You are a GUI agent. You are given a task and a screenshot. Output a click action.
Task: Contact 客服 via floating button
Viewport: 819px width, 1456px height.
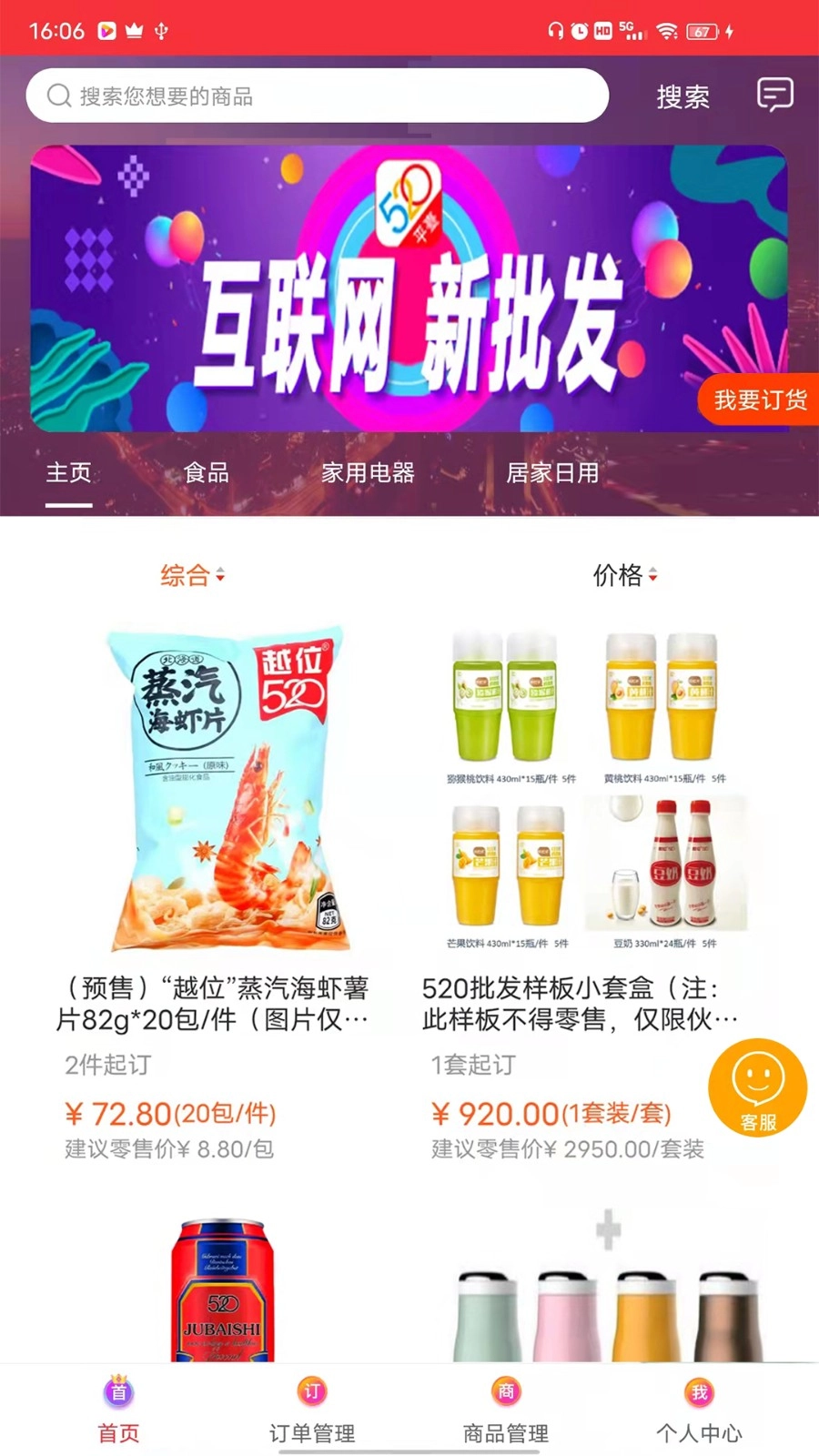pos(757,1088)
